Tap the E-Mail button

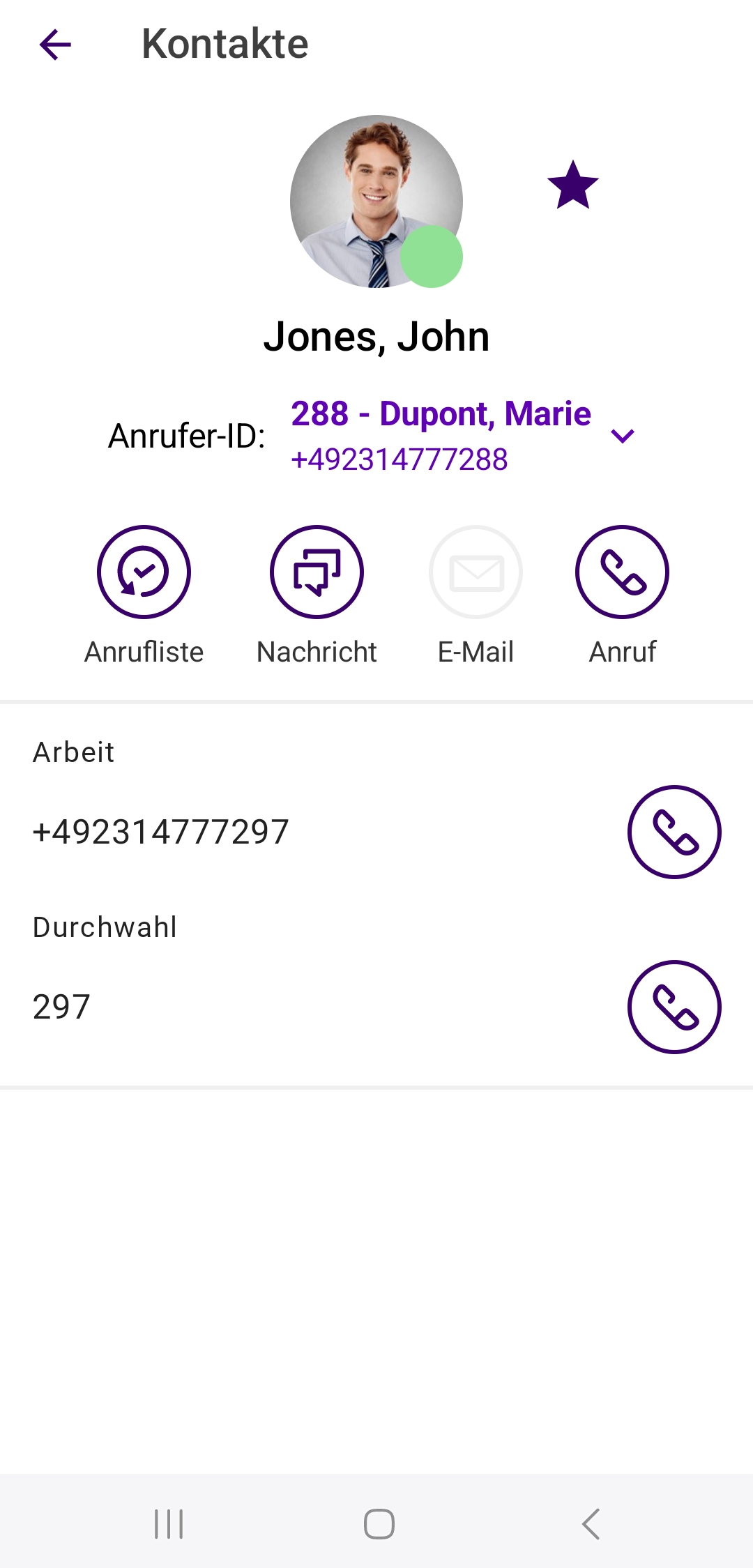point(476,572)
